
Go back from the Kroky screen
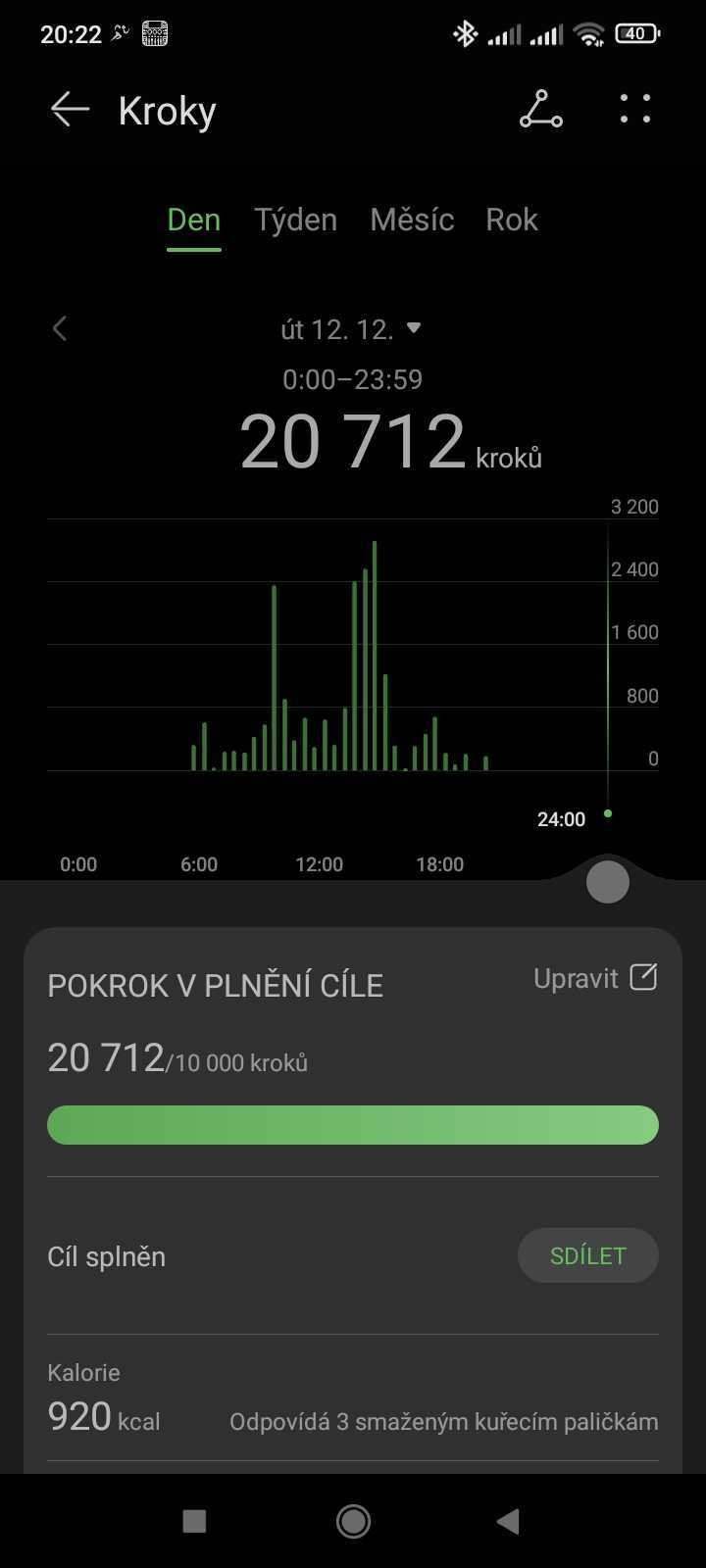click(70, 110)
